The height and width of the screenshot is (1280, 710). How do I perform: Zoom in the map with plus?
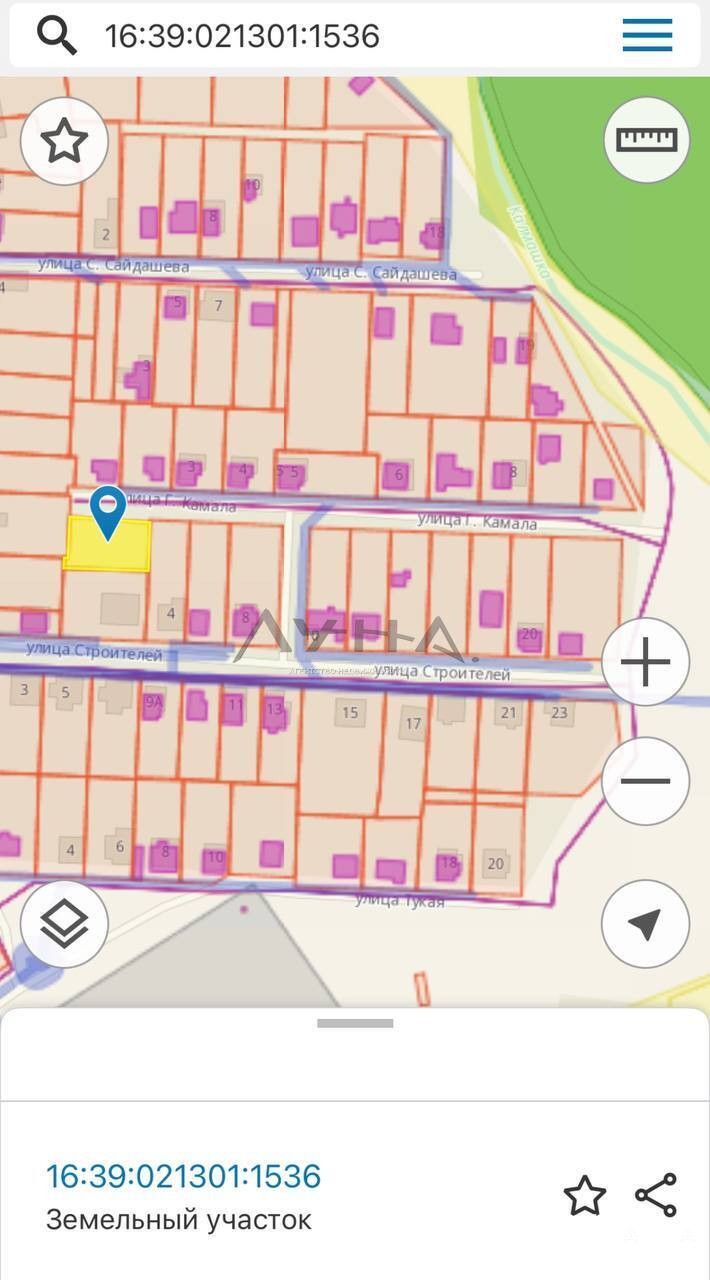click(646, 662)
